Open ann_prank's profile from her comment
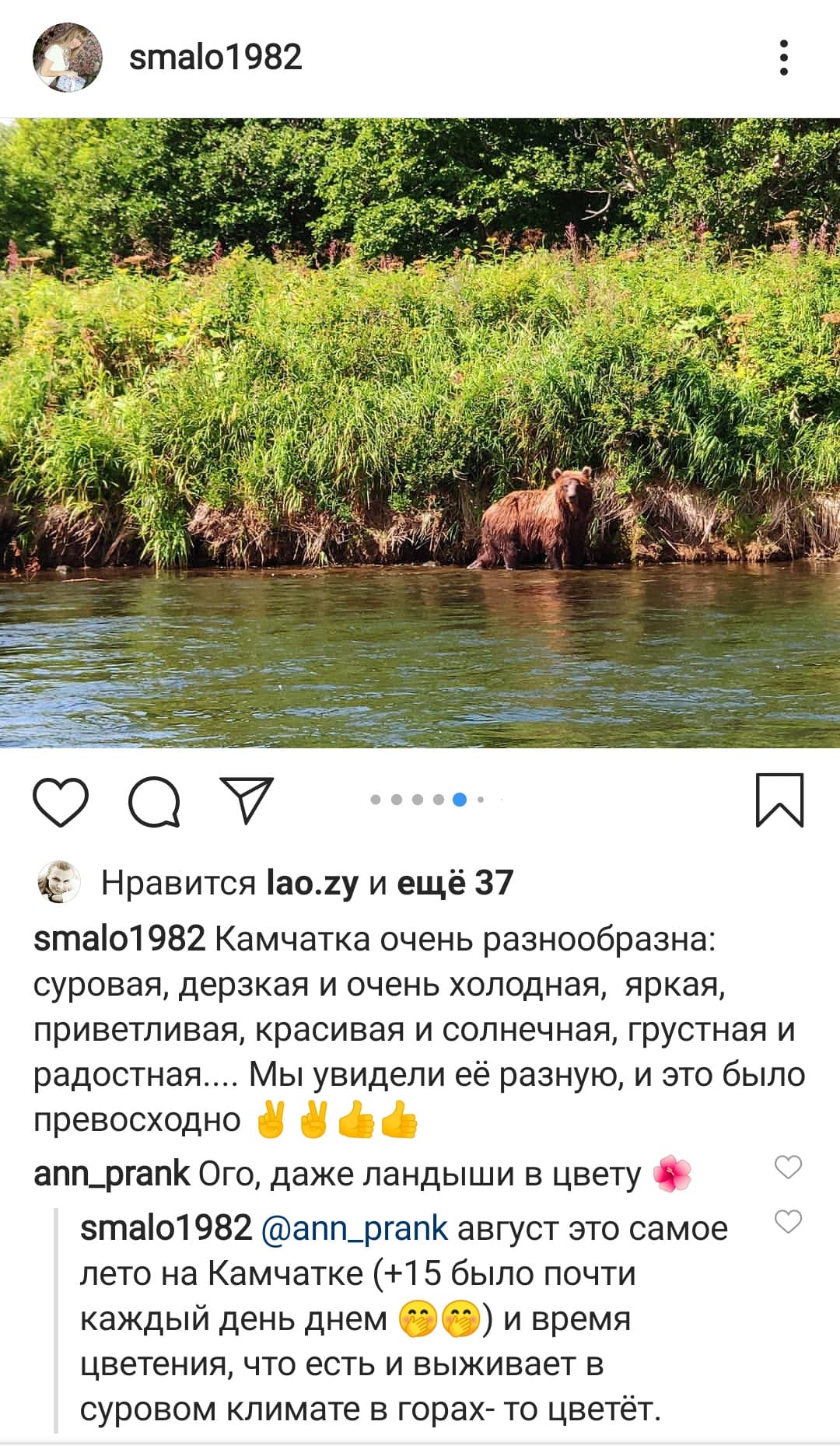 tap(111, 1174)
